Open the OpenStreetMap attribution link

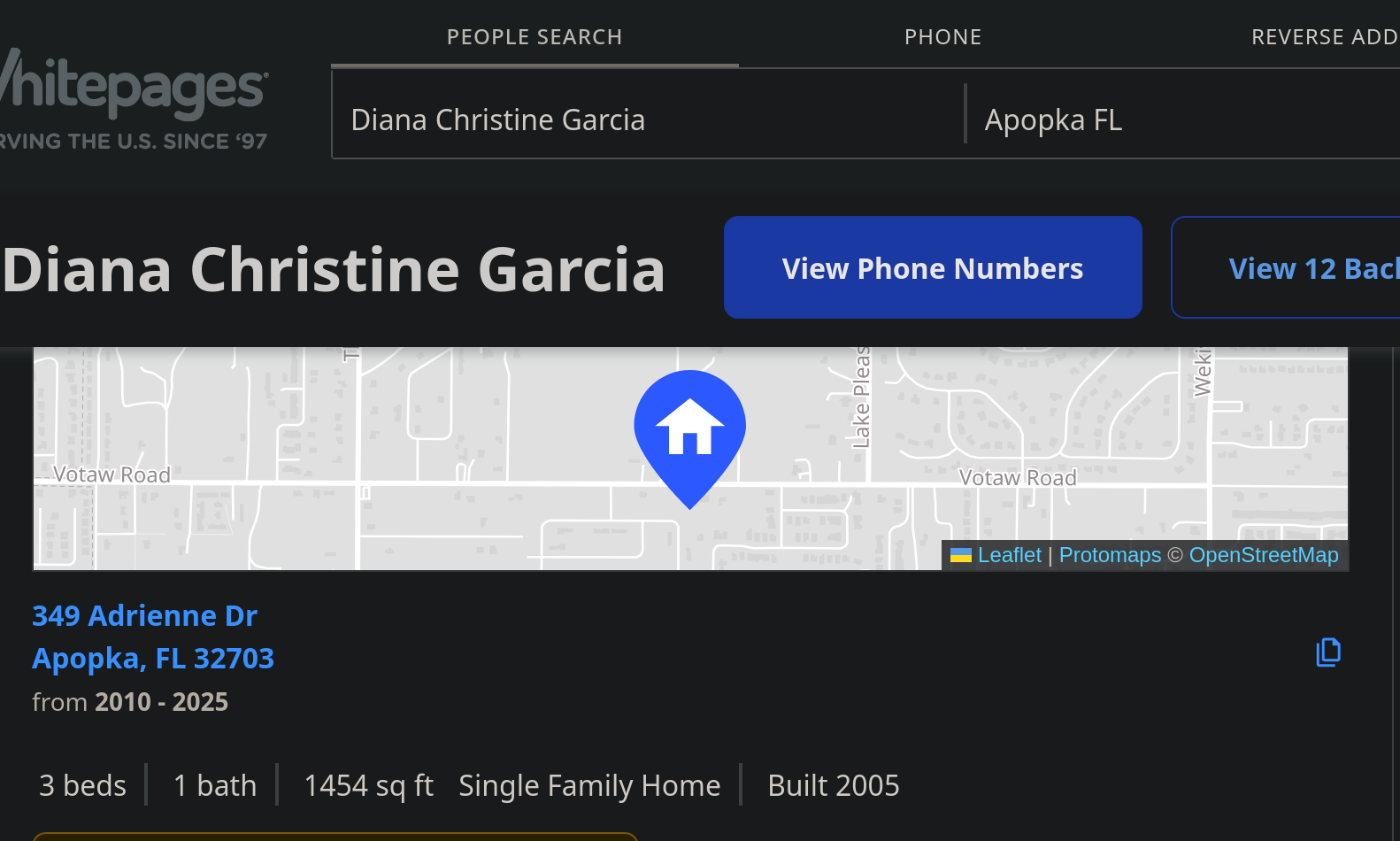pos(1263,555)
